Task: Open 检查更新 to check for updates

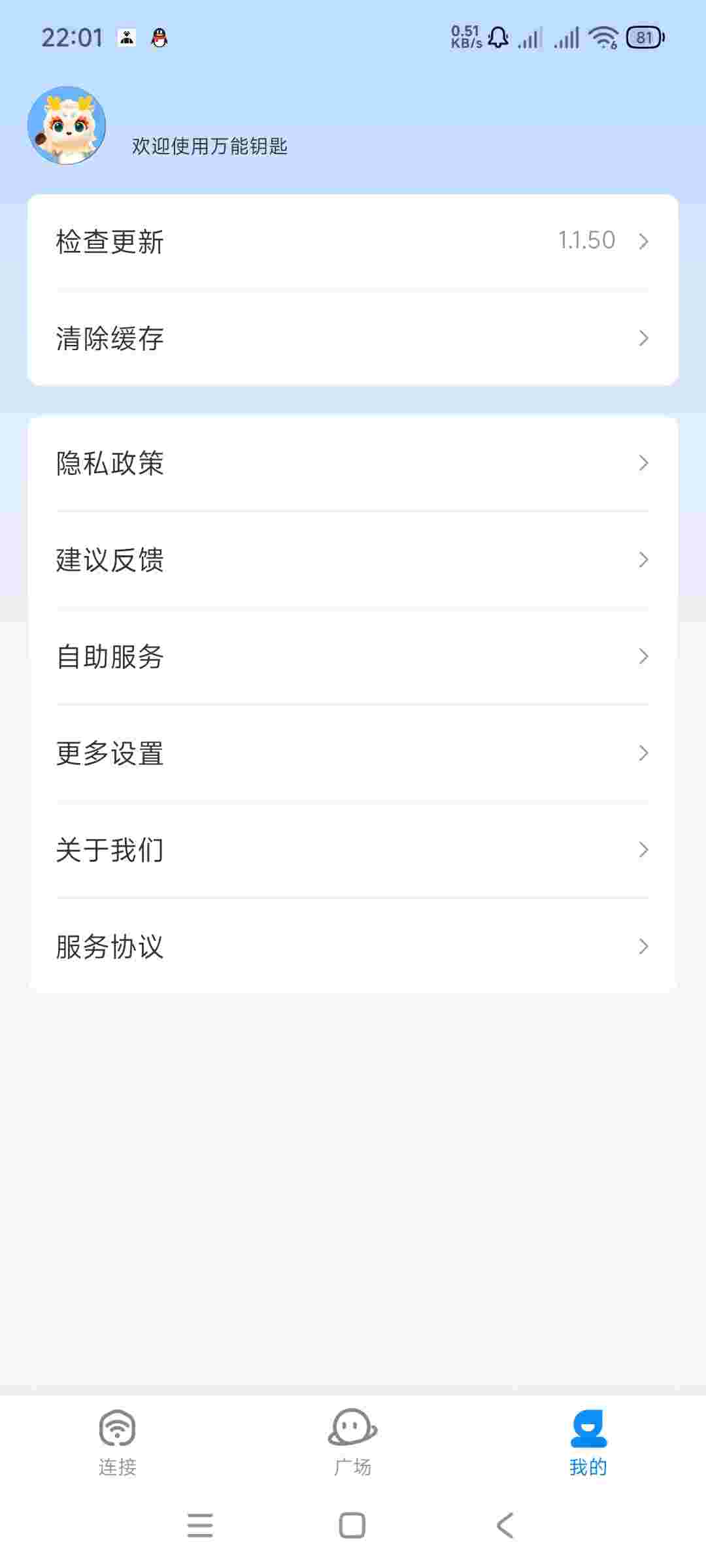Action: [353, 242]
